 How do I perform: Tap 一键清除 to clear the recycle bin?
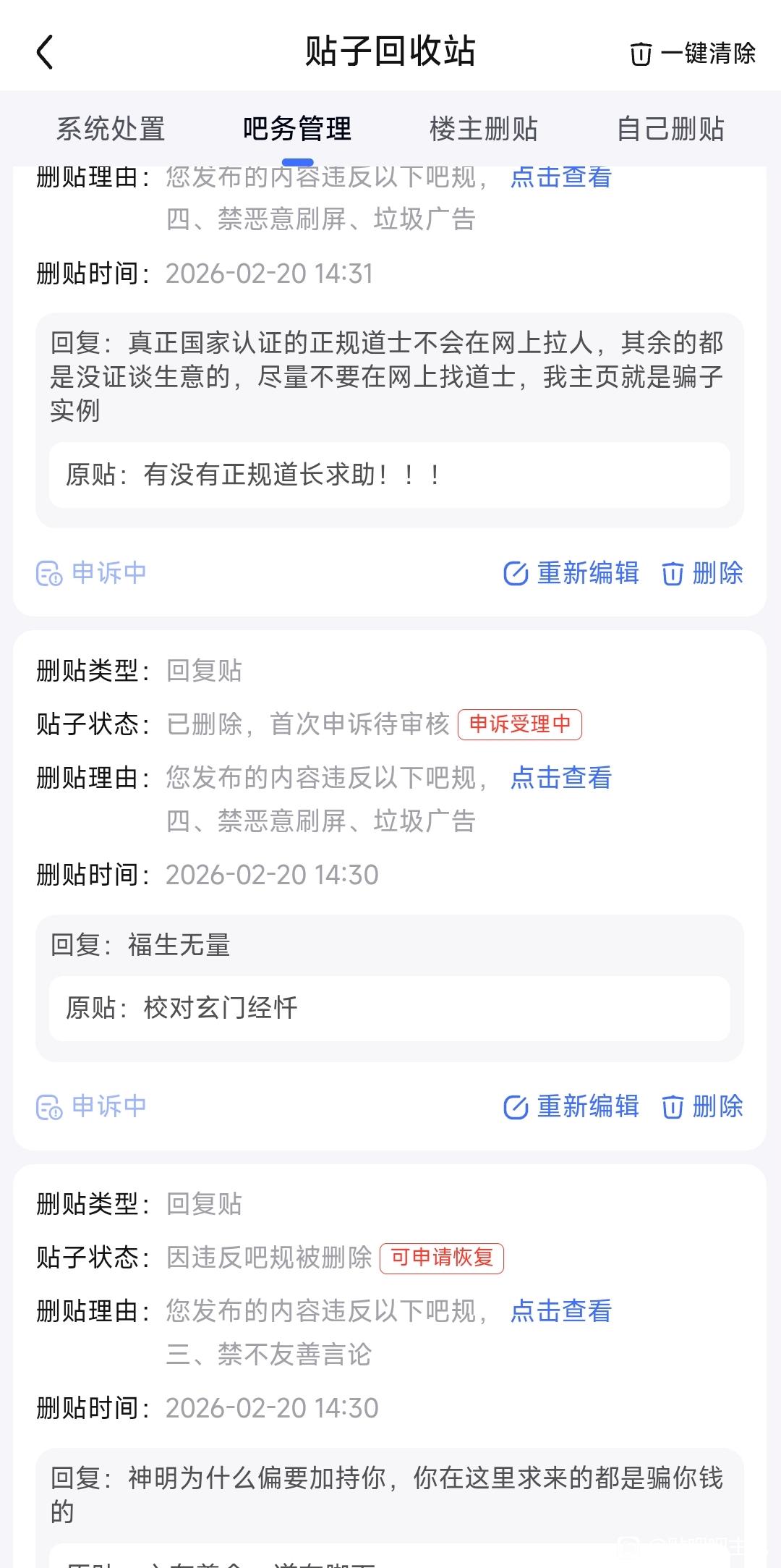coord(692,54)
